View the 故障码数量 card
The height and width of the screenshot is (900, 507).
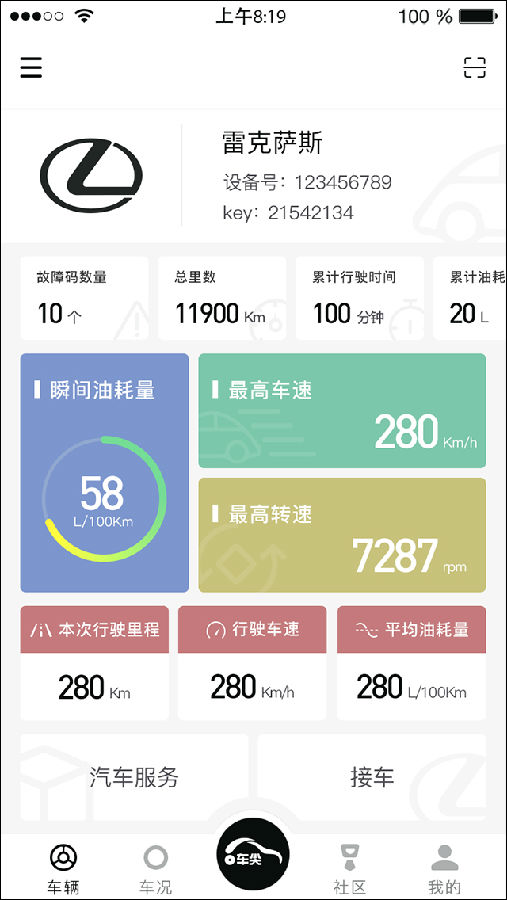coord(84,298)
